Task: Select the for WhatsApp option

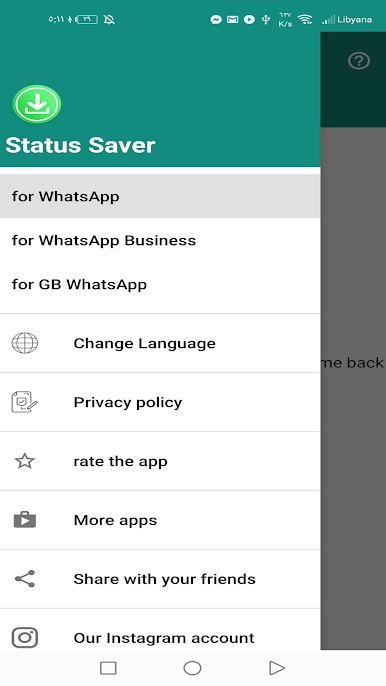Action: tap(160, 196)
